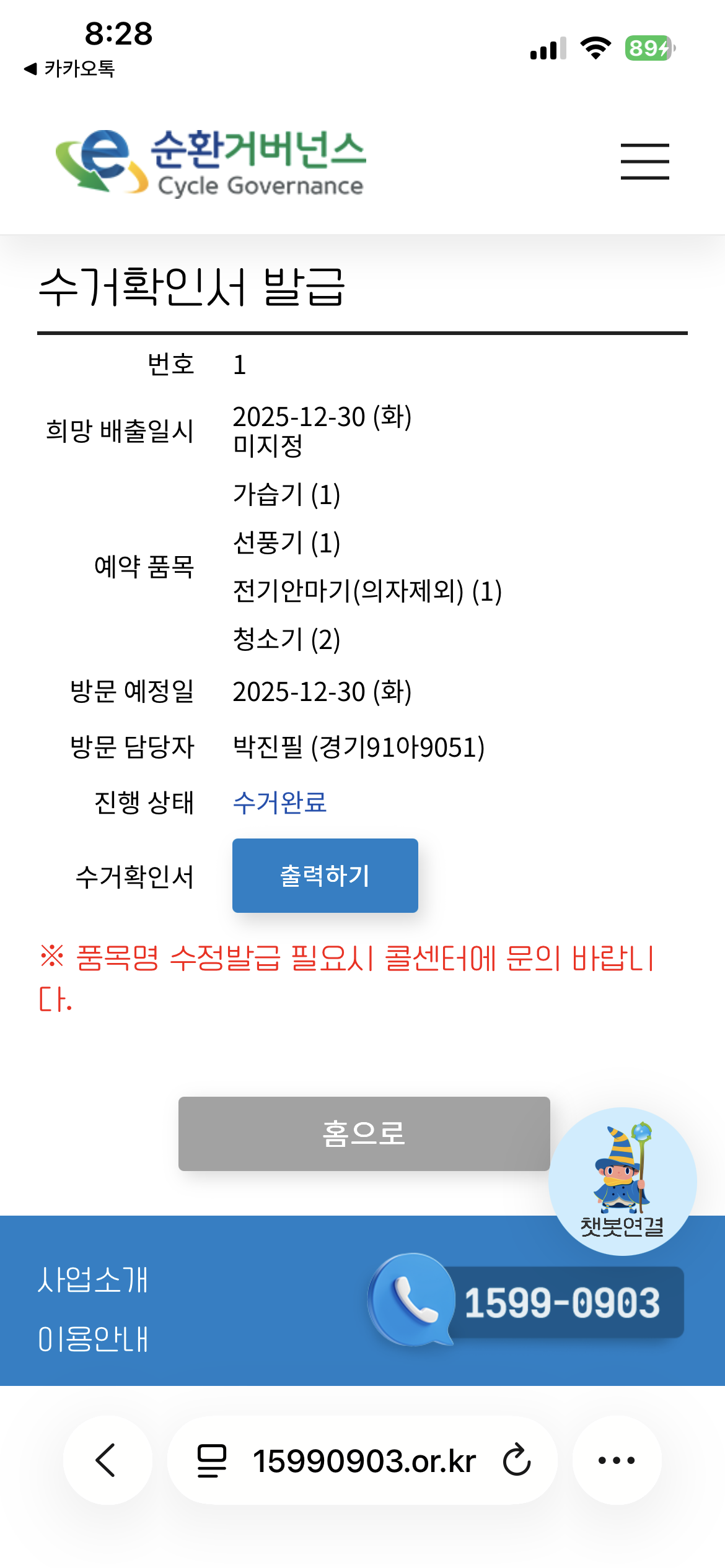This screenshot has height=1568, width=725.
Task: Tap 출력하기 to print the confirmation
Action: point(325,875)
